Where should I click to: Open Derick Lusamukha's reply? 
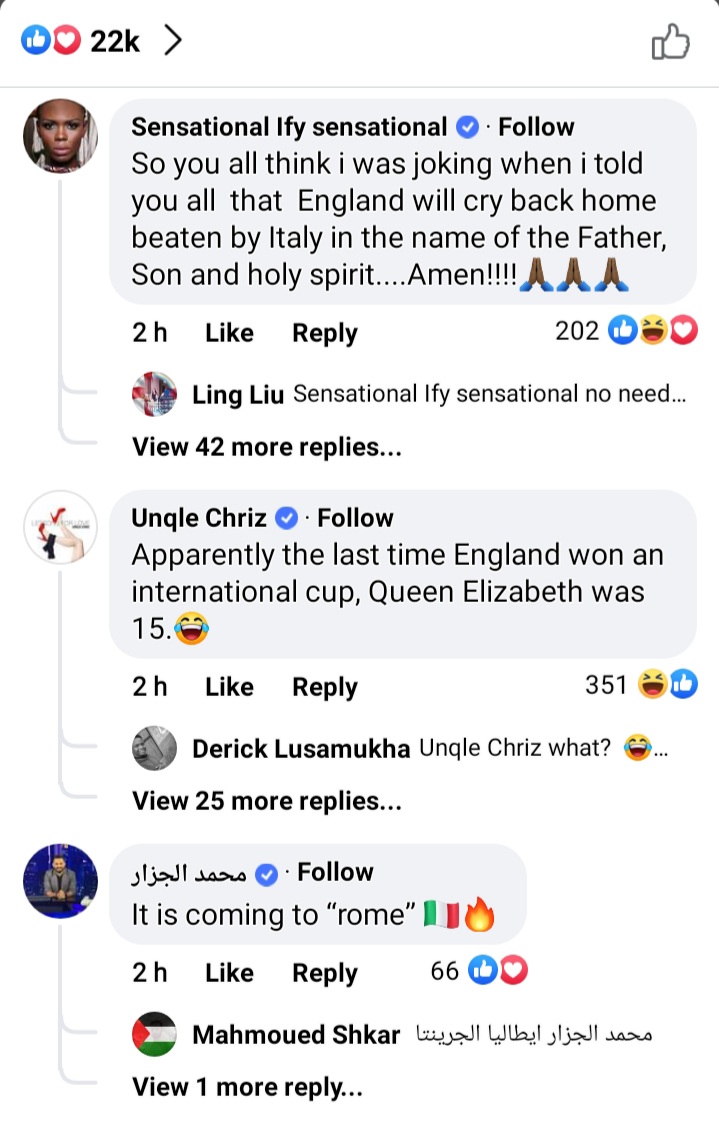pos(420,749)
